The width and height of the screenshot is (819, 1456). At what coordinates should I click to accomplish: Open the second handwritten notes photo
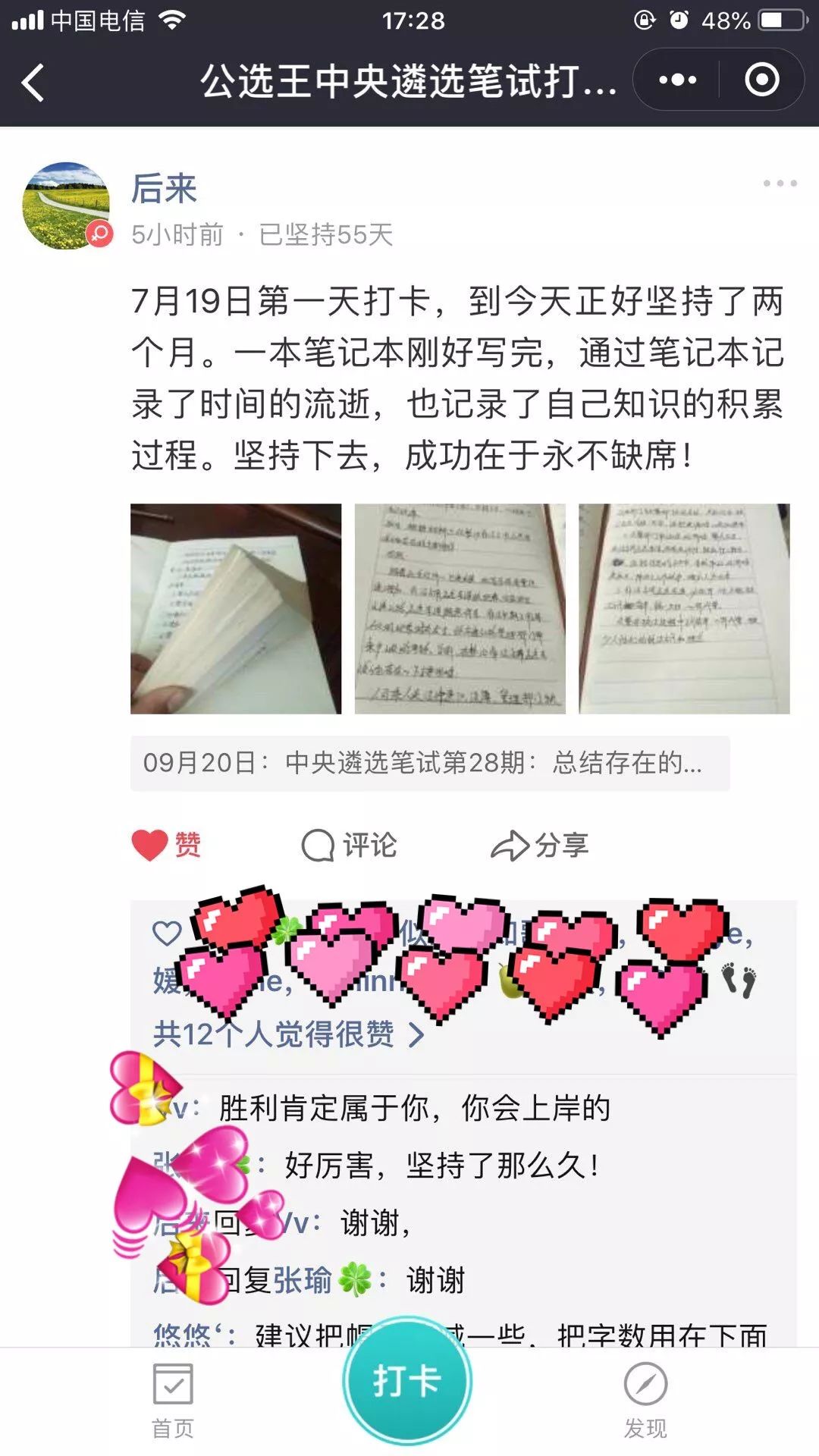(x=460, y=609)
